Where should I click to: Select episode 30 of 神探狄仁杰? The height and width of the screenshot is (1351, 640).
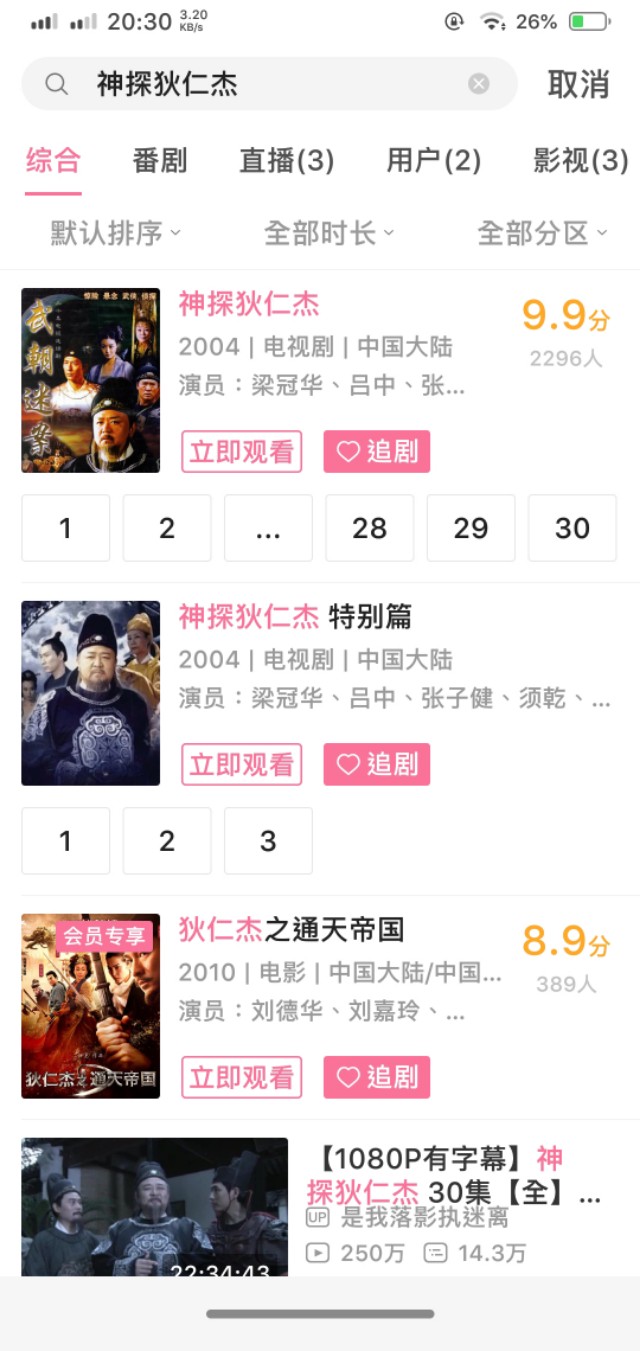[572, 528]
